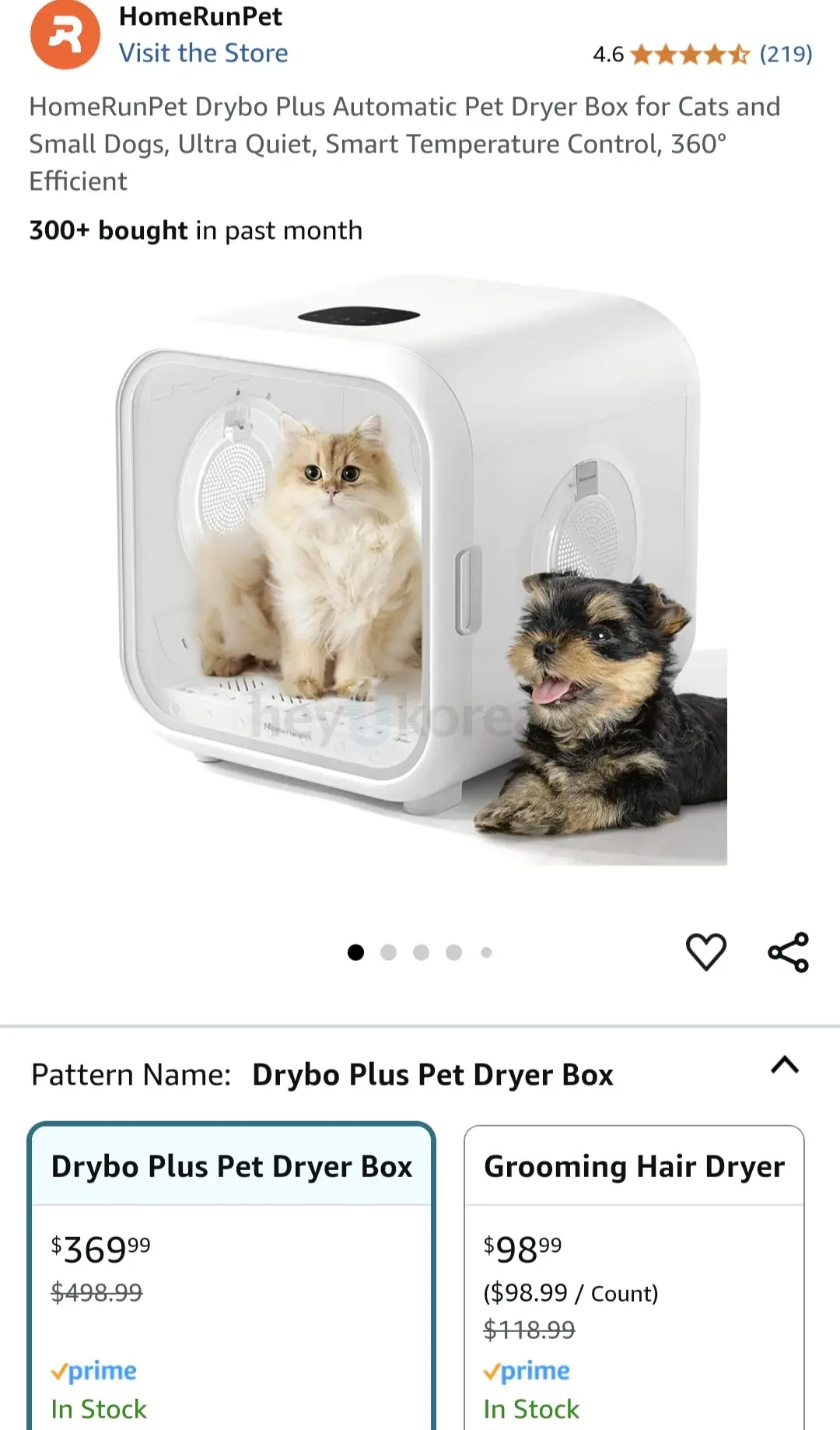
Task: Click the Prime badge under Grooming Hair Dryer
Action: [527, 1372]
